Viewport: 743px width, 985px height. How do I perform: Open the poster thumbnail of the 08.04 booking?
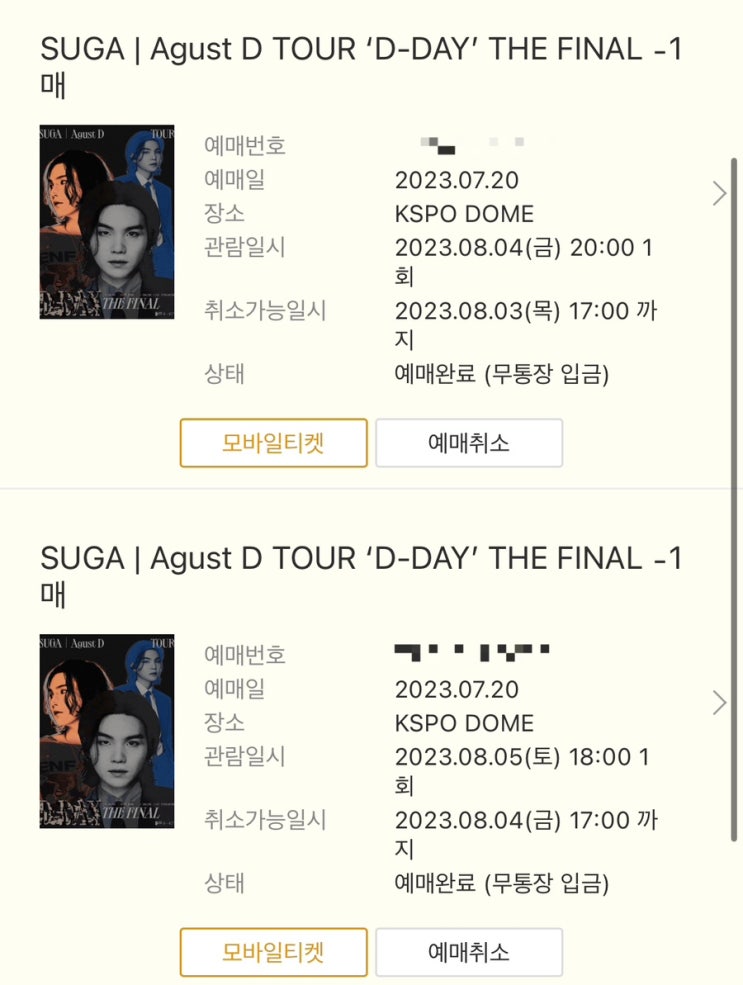107,222
